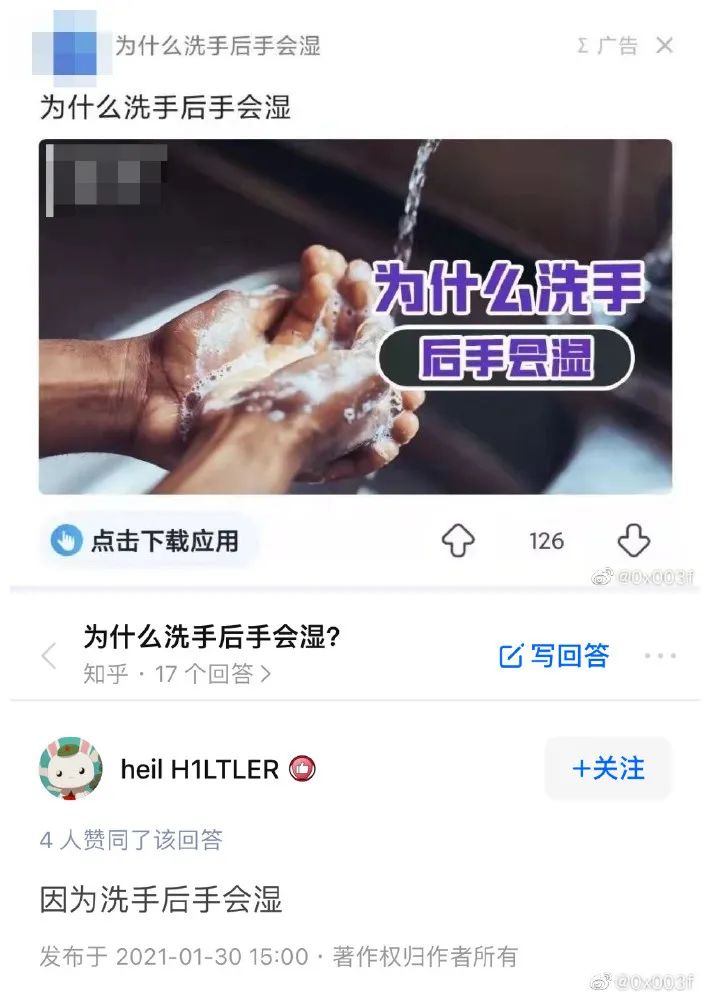The width and height of the screenshot is (710, 1007).
Task: Tap 写回答 to write an answer
Action: [x=554, y=656]
